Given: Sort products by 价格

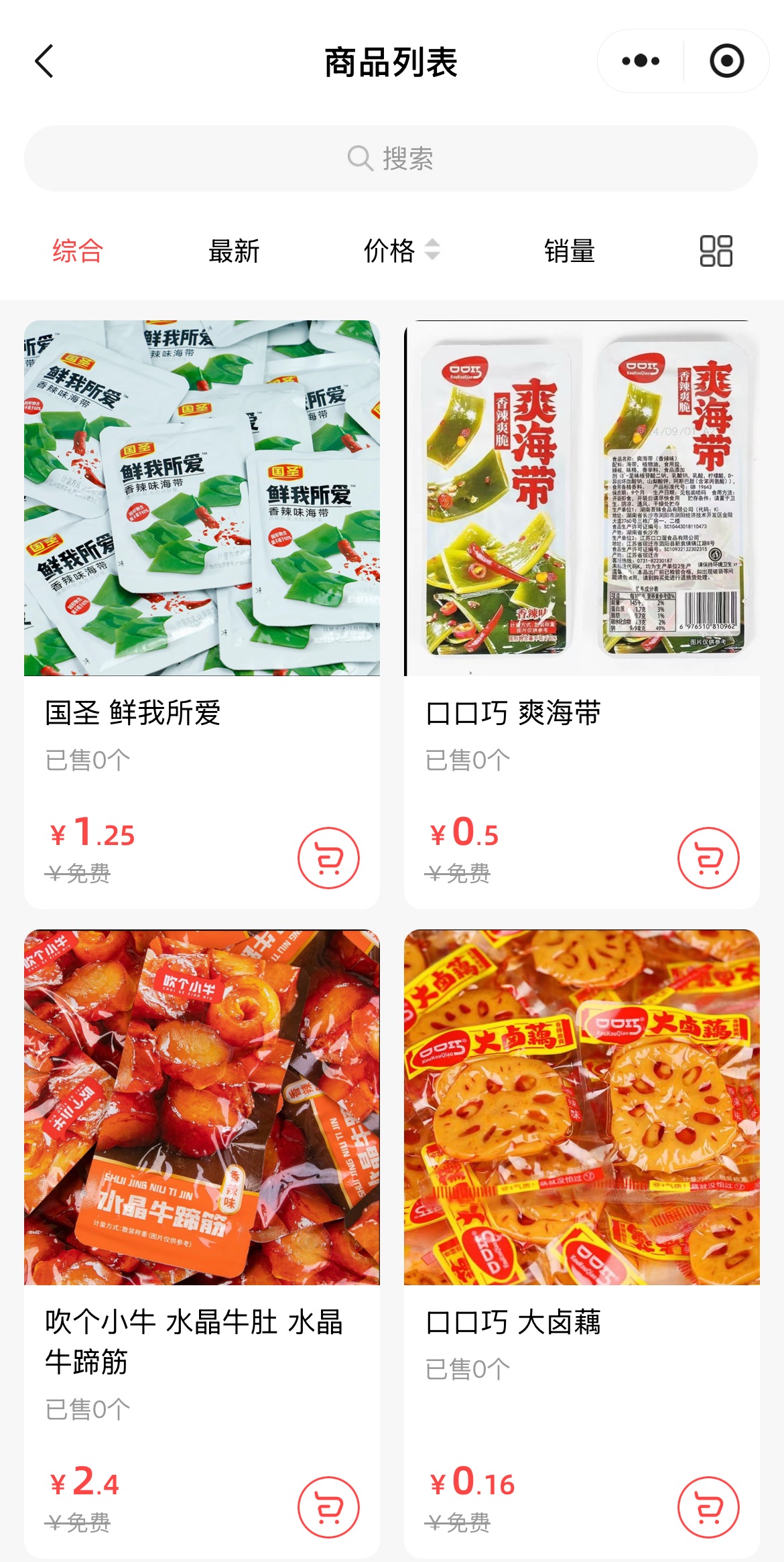Looking at the screenshot, I should click(401, 251).
